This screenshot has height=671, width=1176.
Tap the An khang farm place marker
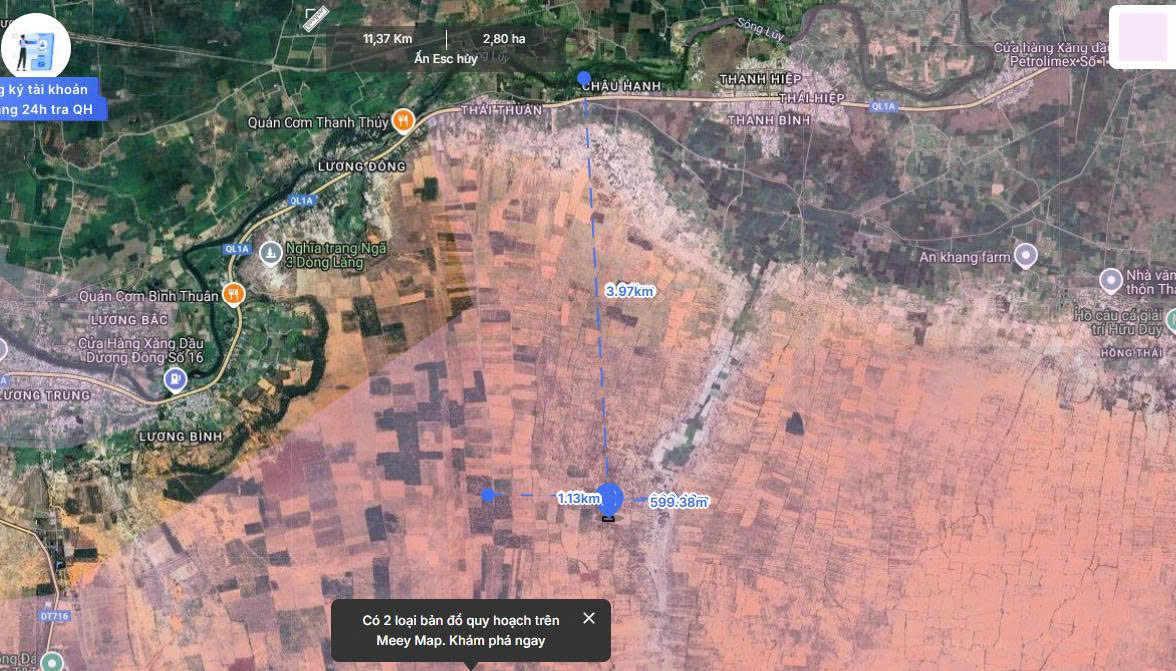click(x=1025, y=256)
